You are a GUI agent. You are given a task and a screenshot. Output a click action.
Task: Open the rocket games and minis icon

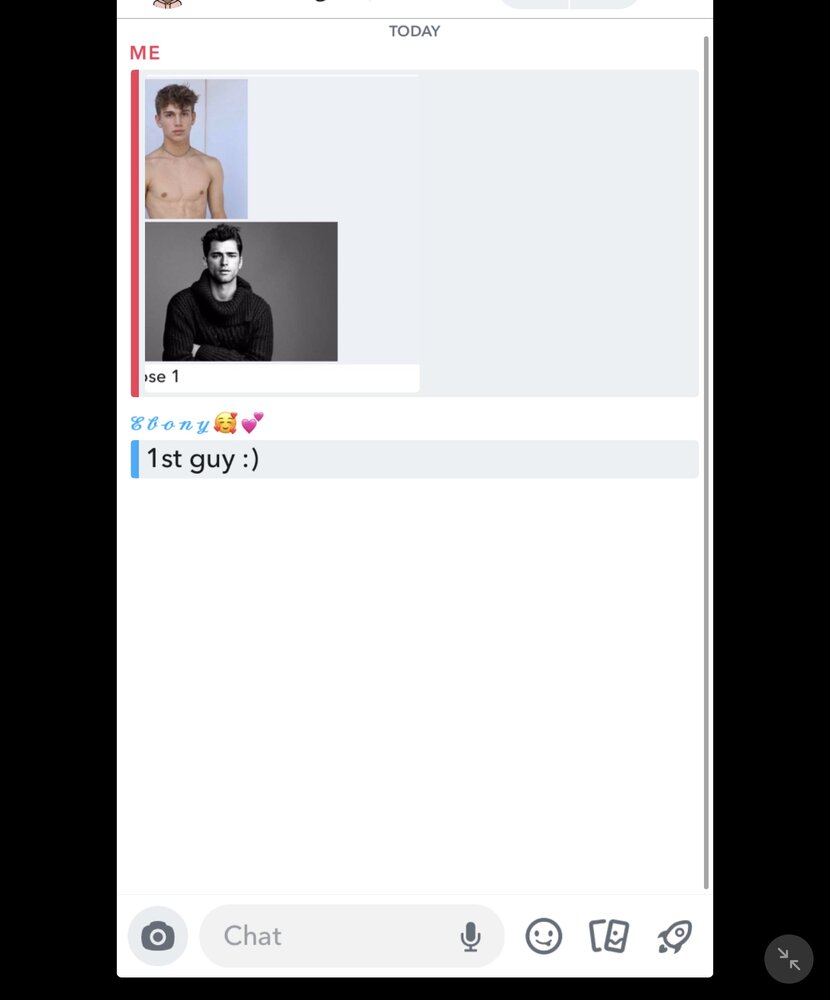[675, 936]
